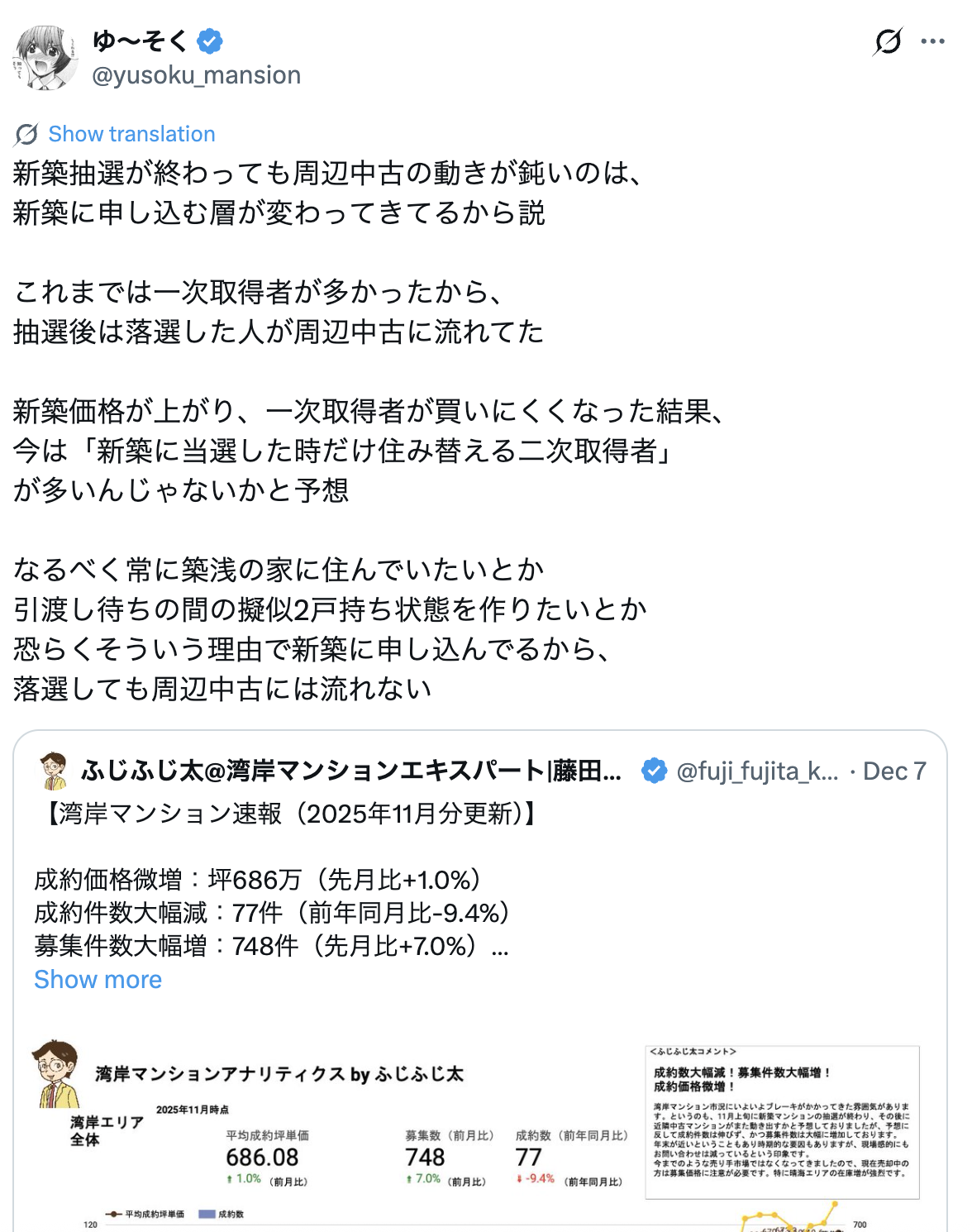Open the Grok icon beside the overflow menu
972x1232 pixels.
(887, 41)
